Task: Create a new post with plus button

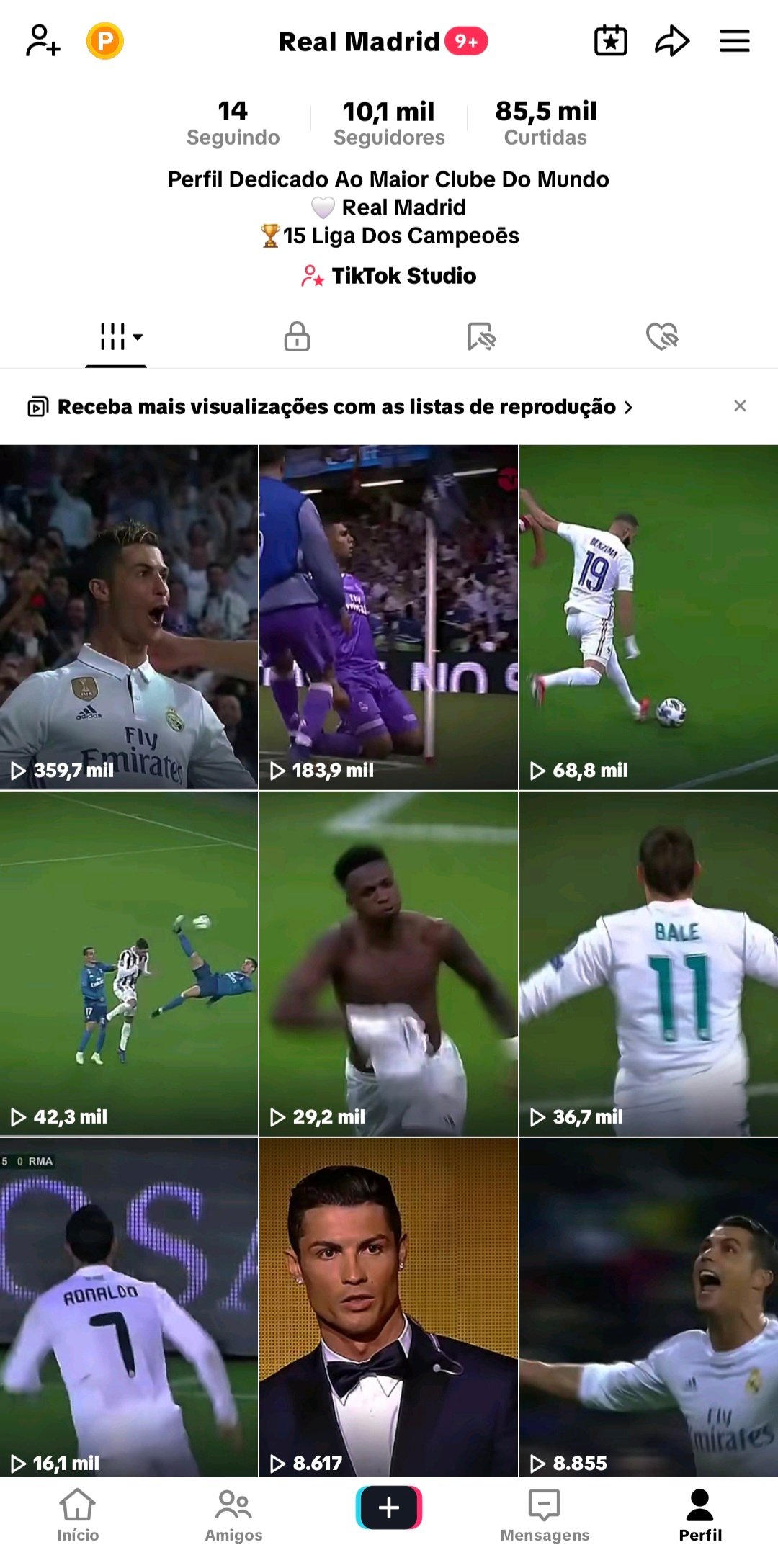Action: tap(389, 1507)
